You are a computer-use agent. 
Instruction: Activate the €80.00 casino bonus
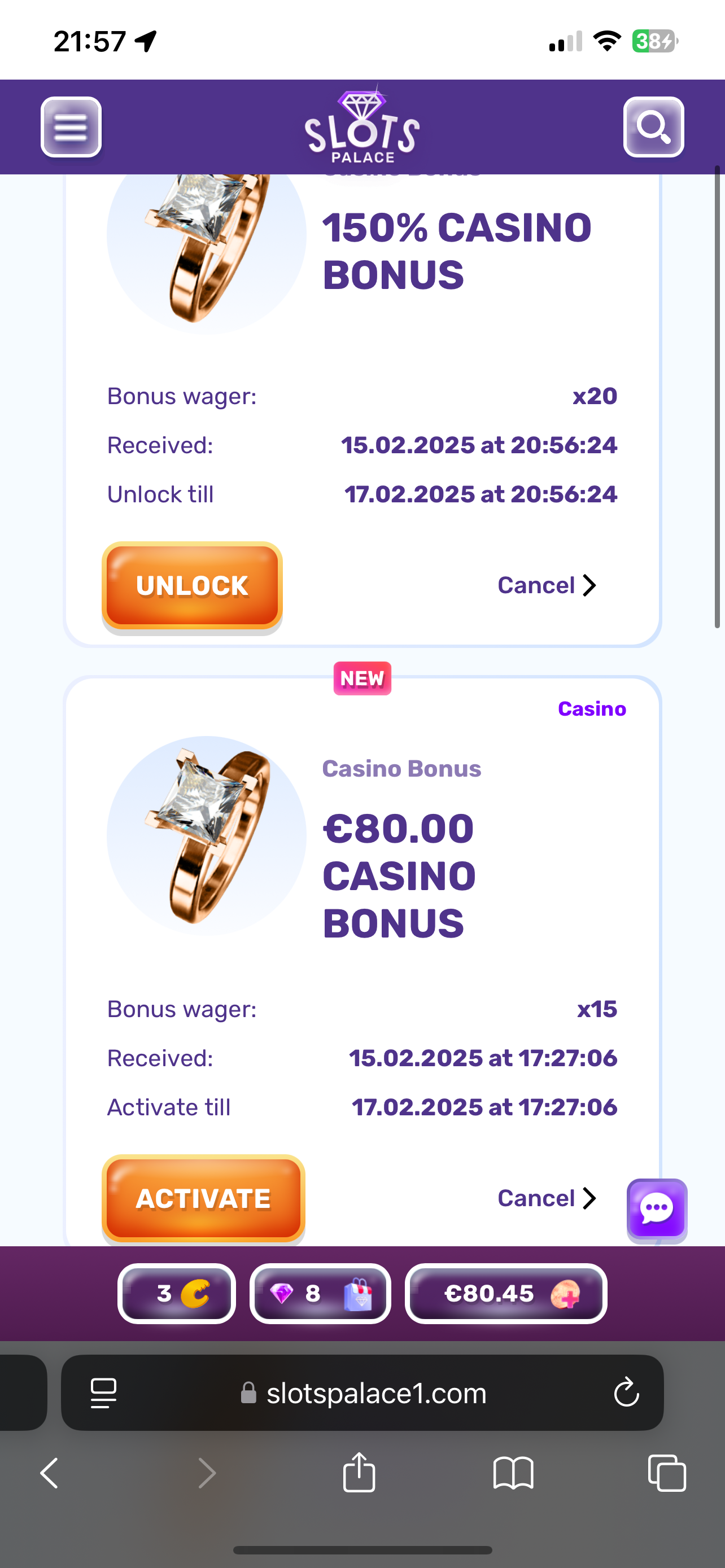203,1198
